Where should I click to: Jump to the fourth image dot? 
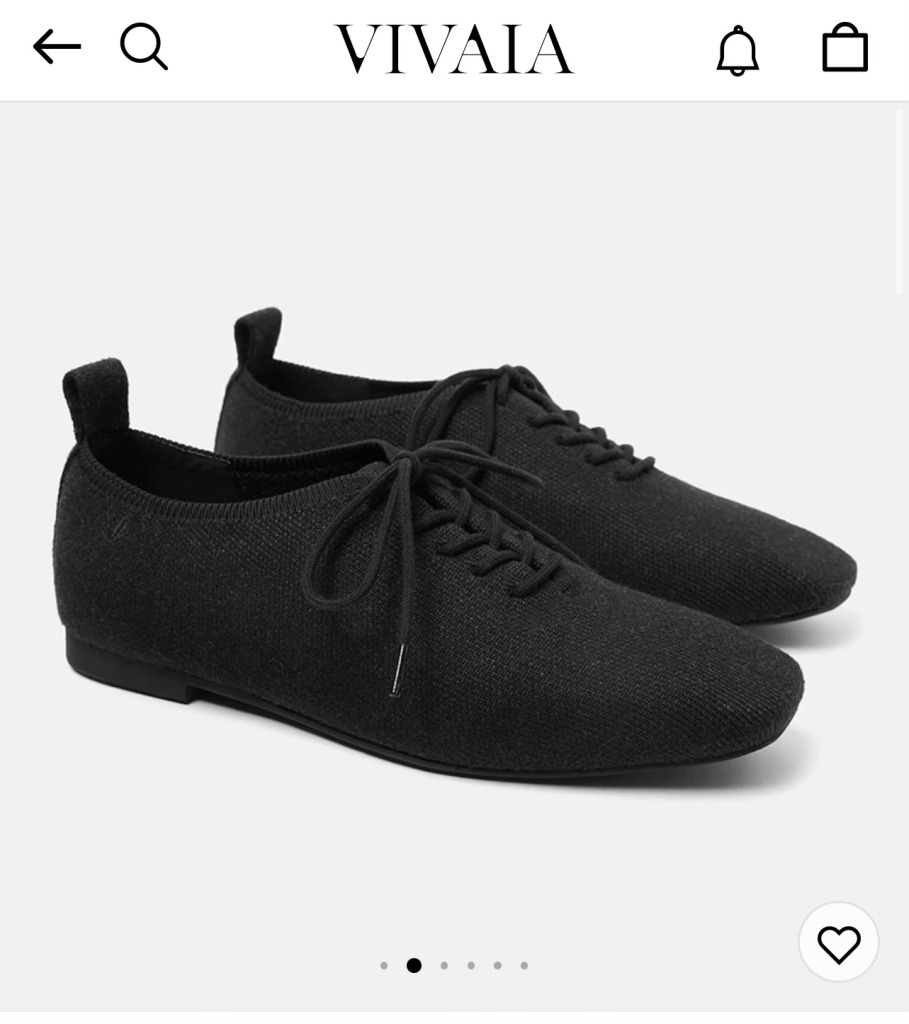point(470,965)
